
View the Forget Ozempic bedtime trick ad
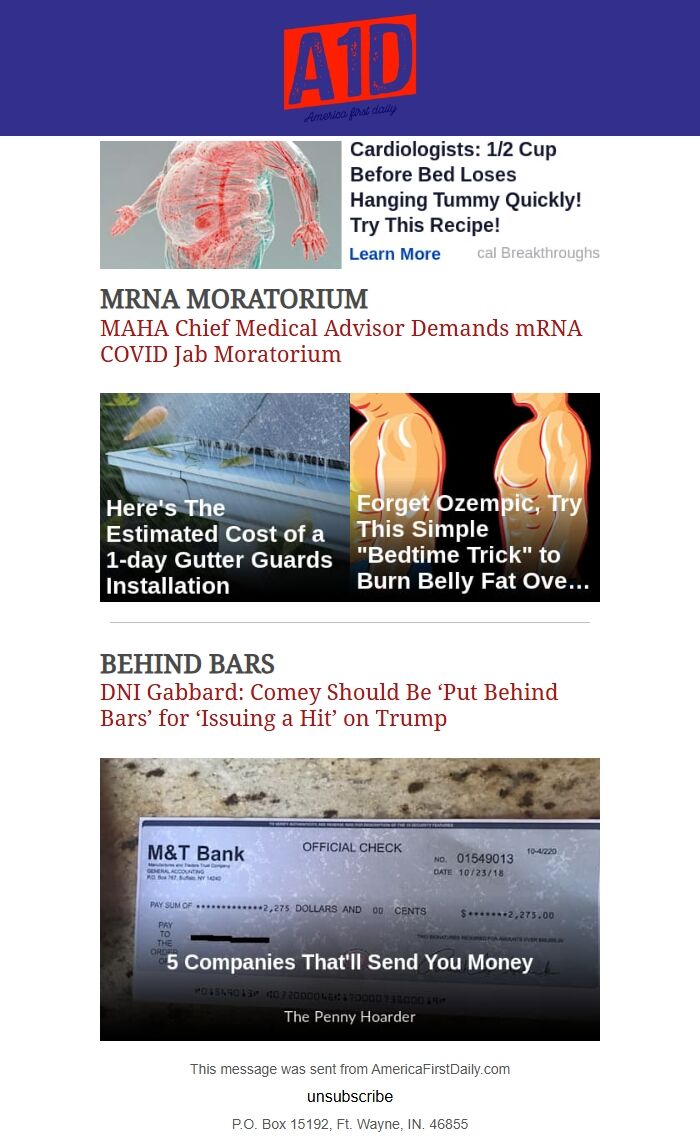point(475,497)
